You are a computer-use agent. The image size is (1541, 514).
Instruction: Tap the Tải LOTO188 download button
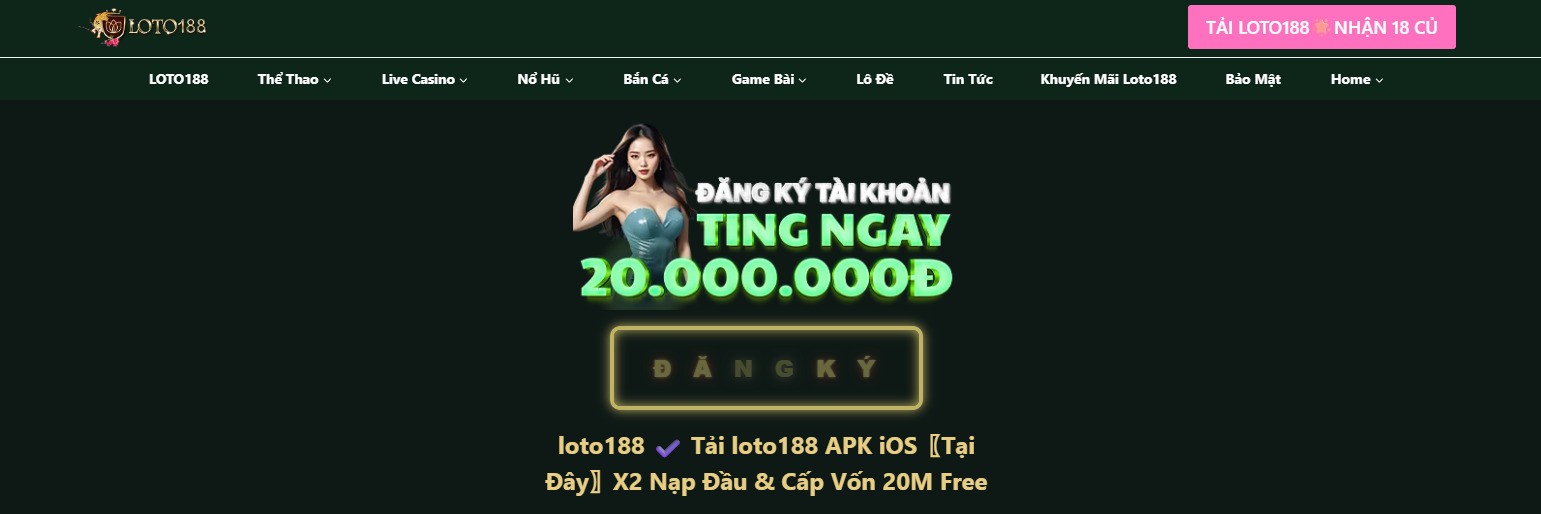coord(1321,27)
